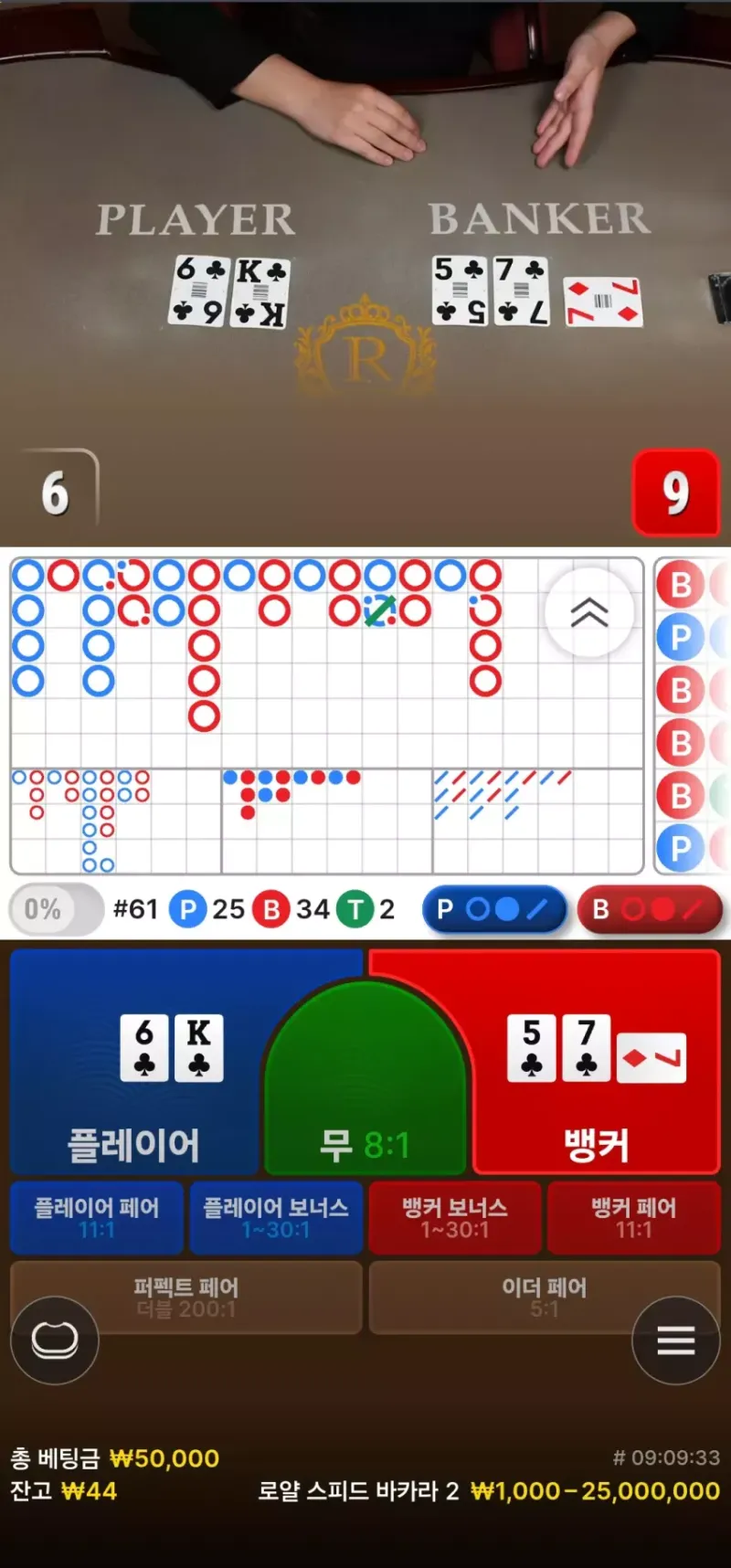The width and height of the screenshot is (731, 1568).
Task: Open the chip selector button
Action: pos(55,1340)
